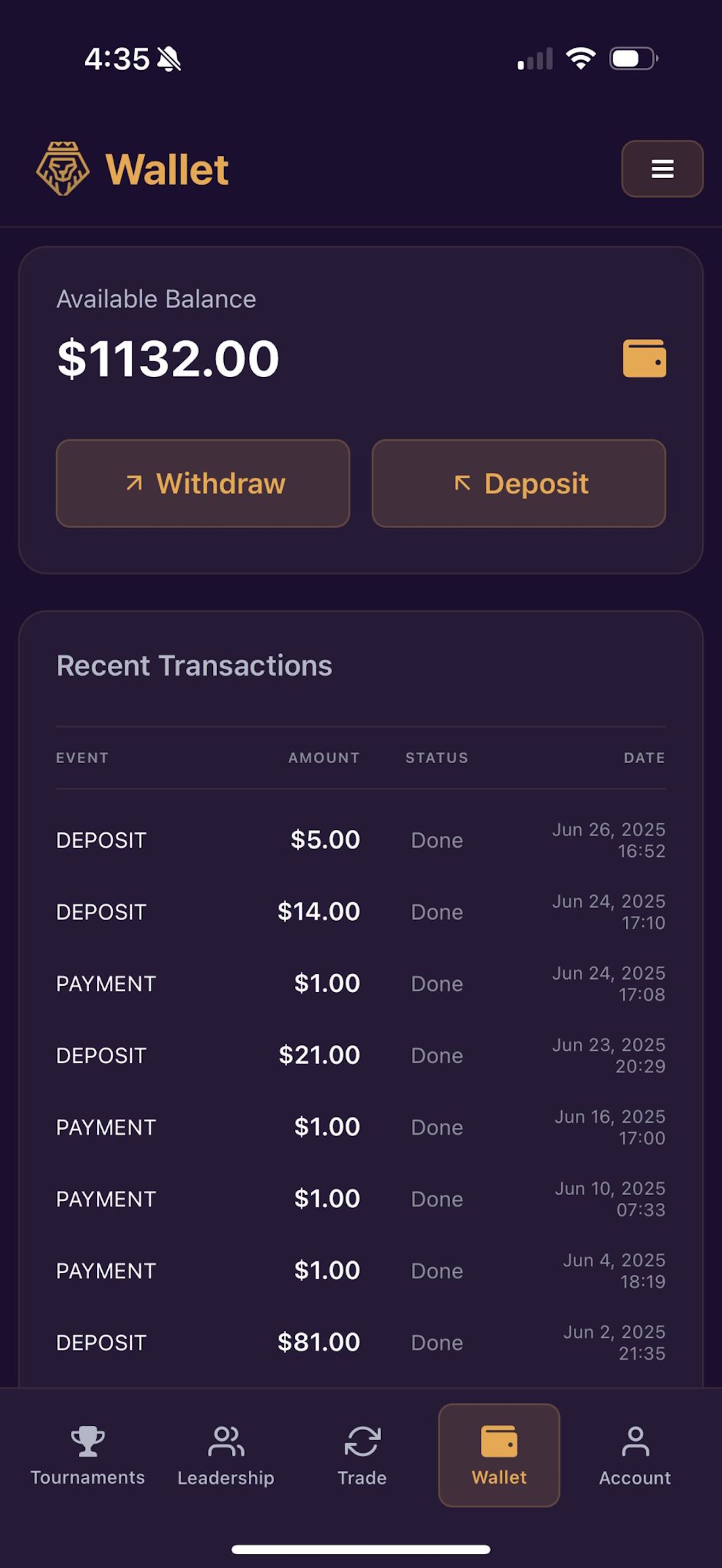Select the Wallet tab
The height and width of the screenshot is (1568, 722).
point(499,1455)
